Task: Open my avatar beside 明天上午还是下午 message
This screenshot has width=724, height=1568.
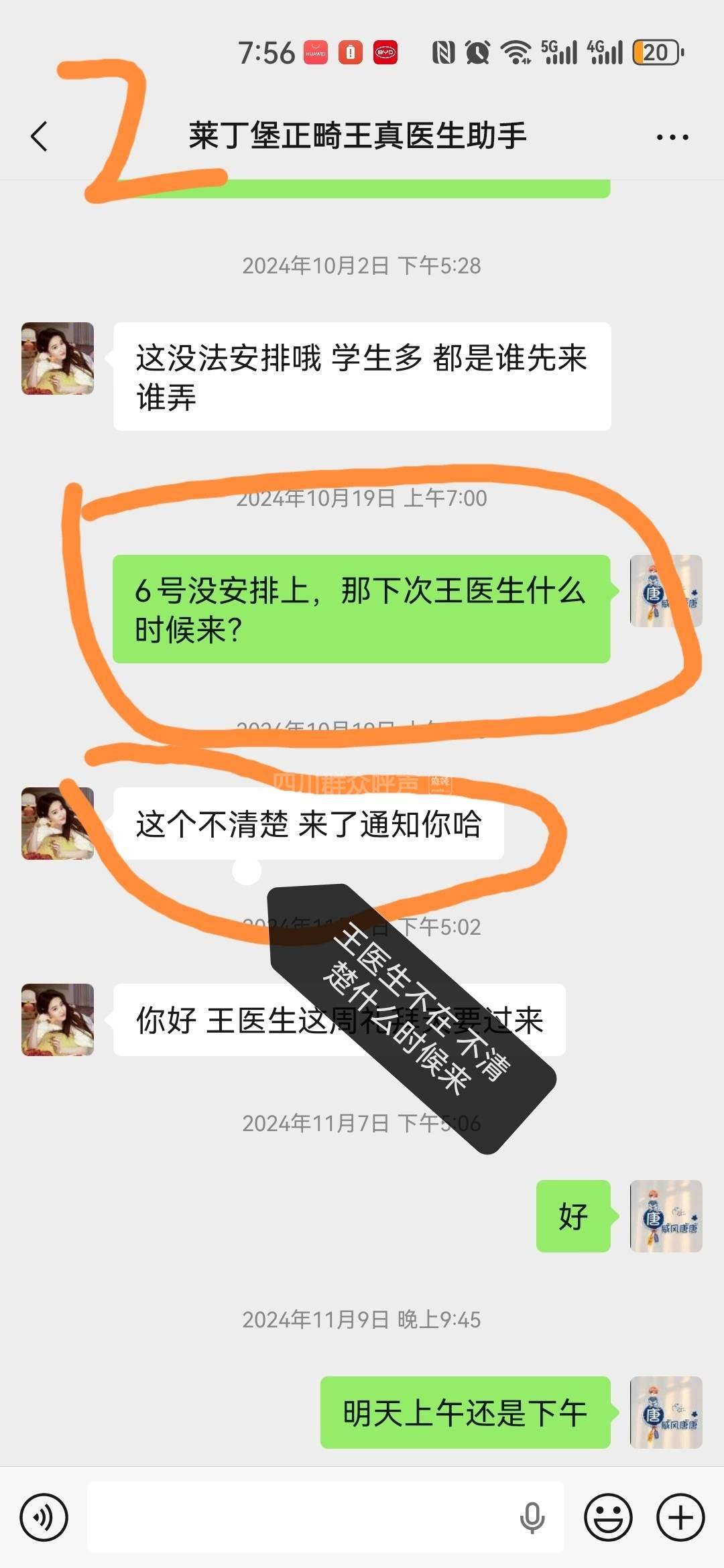Action: (666, 1413)
